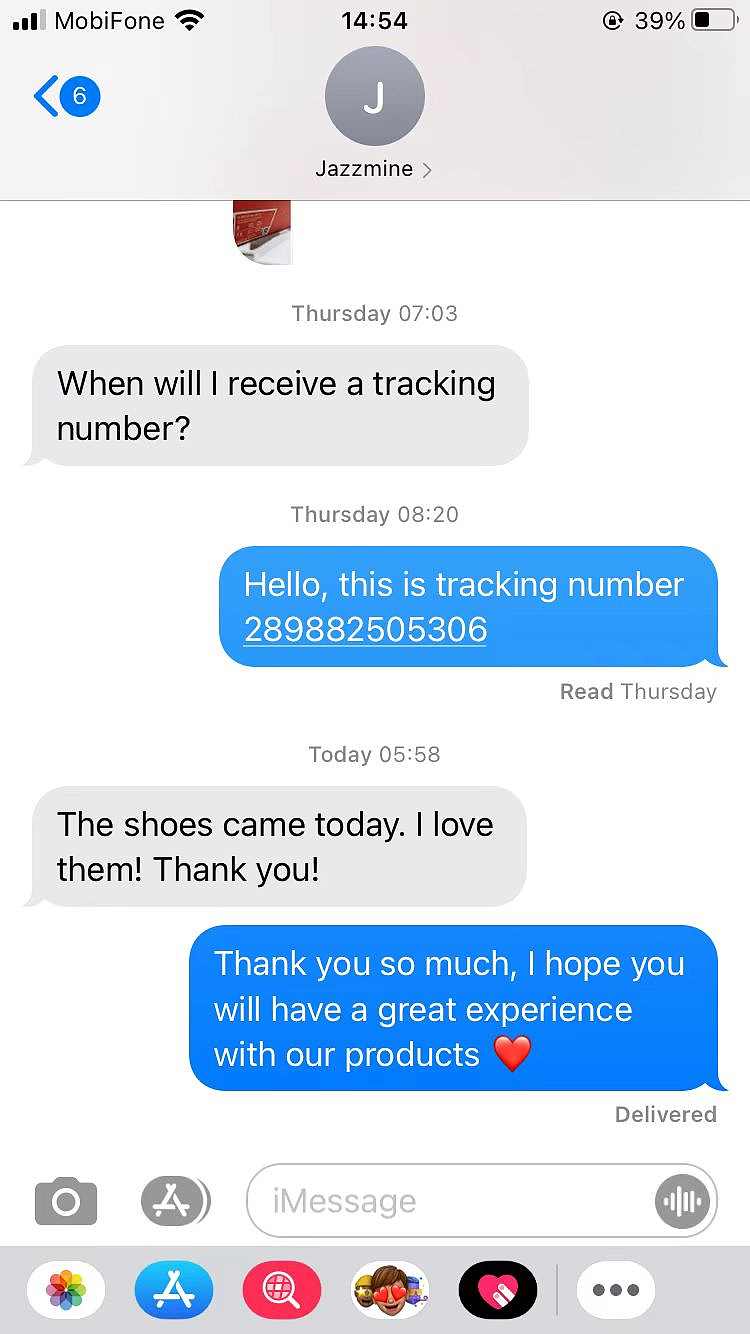Open the camera to attach a photo

point(66,1201)
